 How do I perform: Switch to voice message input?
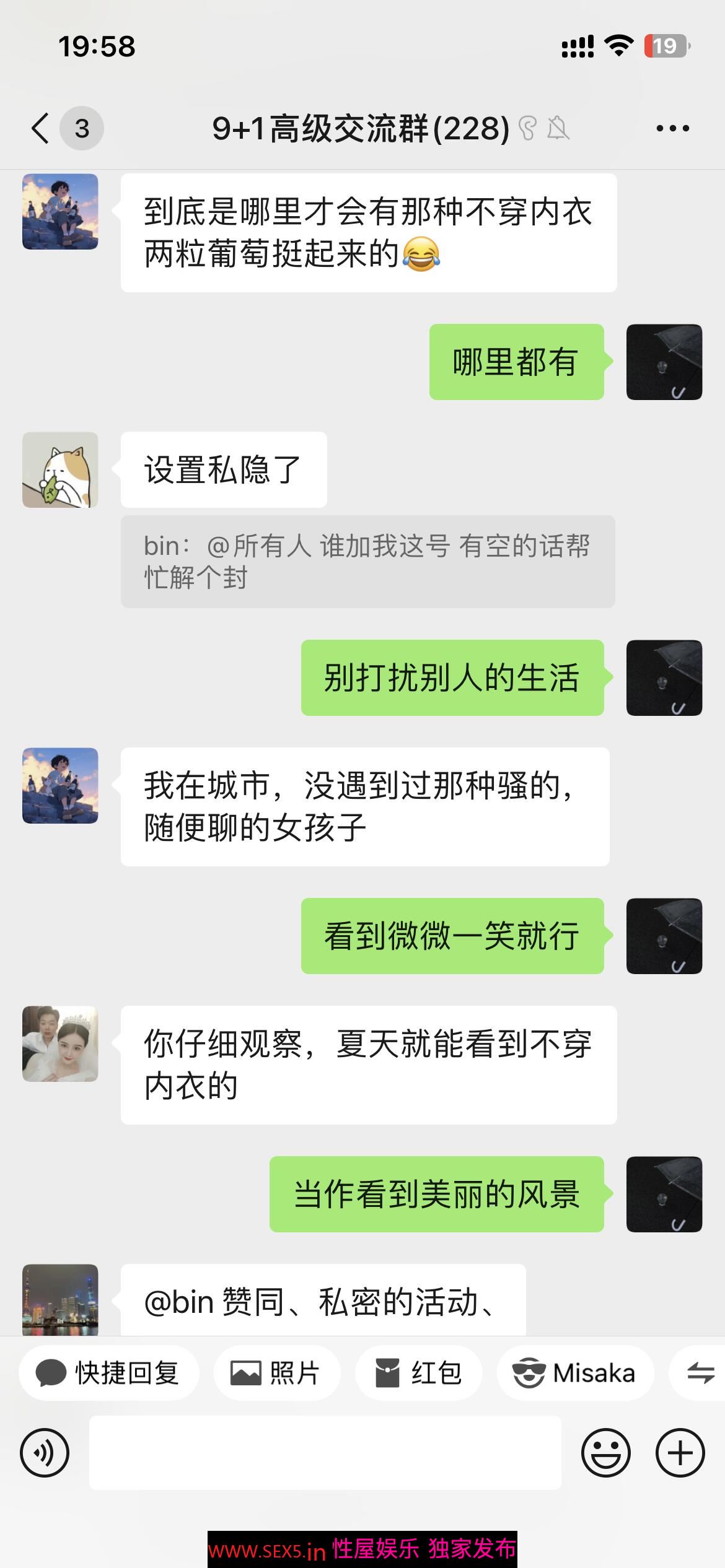pyautogui.click(x=45, y=1453)
